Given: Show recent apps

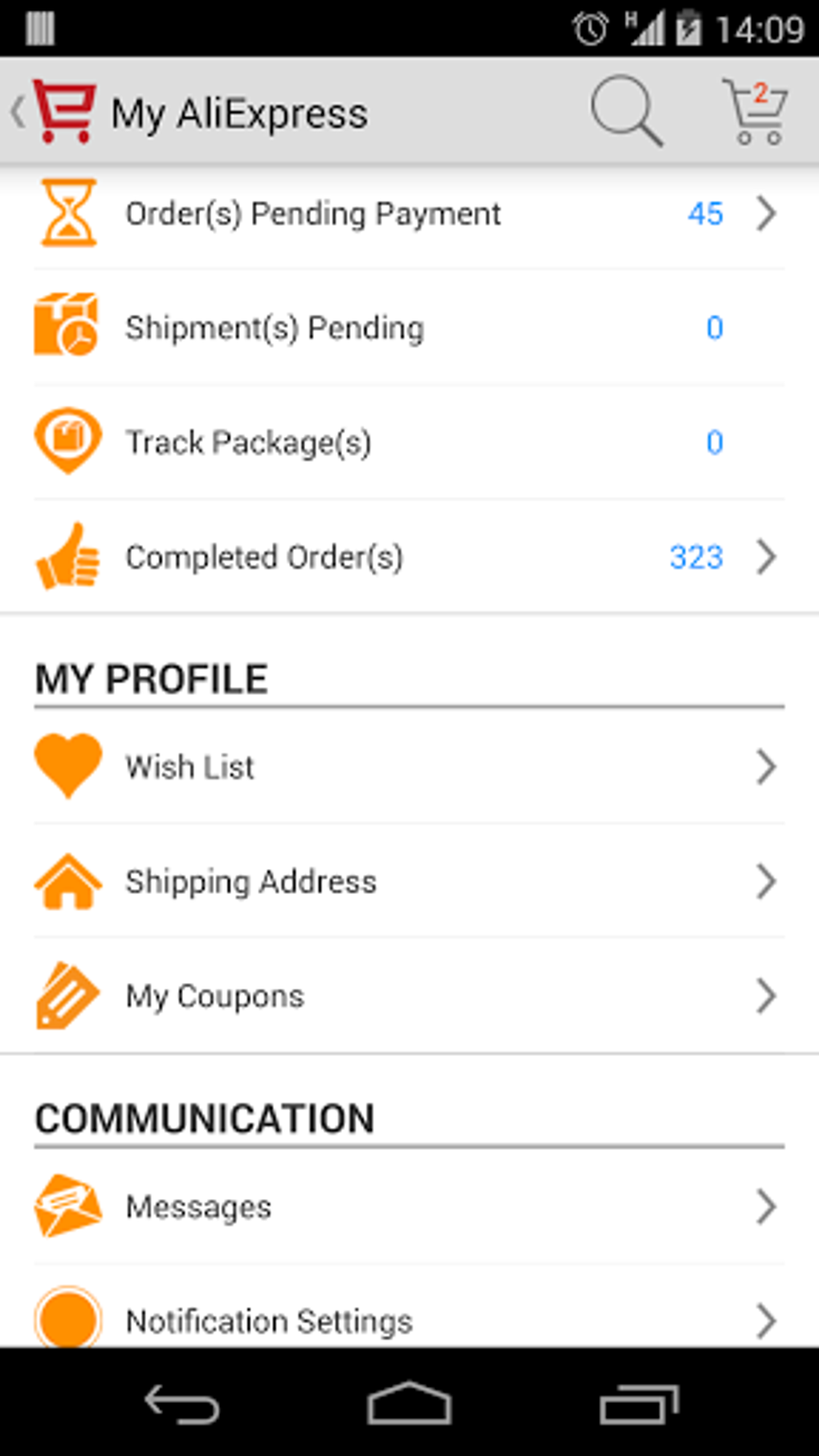Looking at the screenshot, I should (x=638, y=1404).
